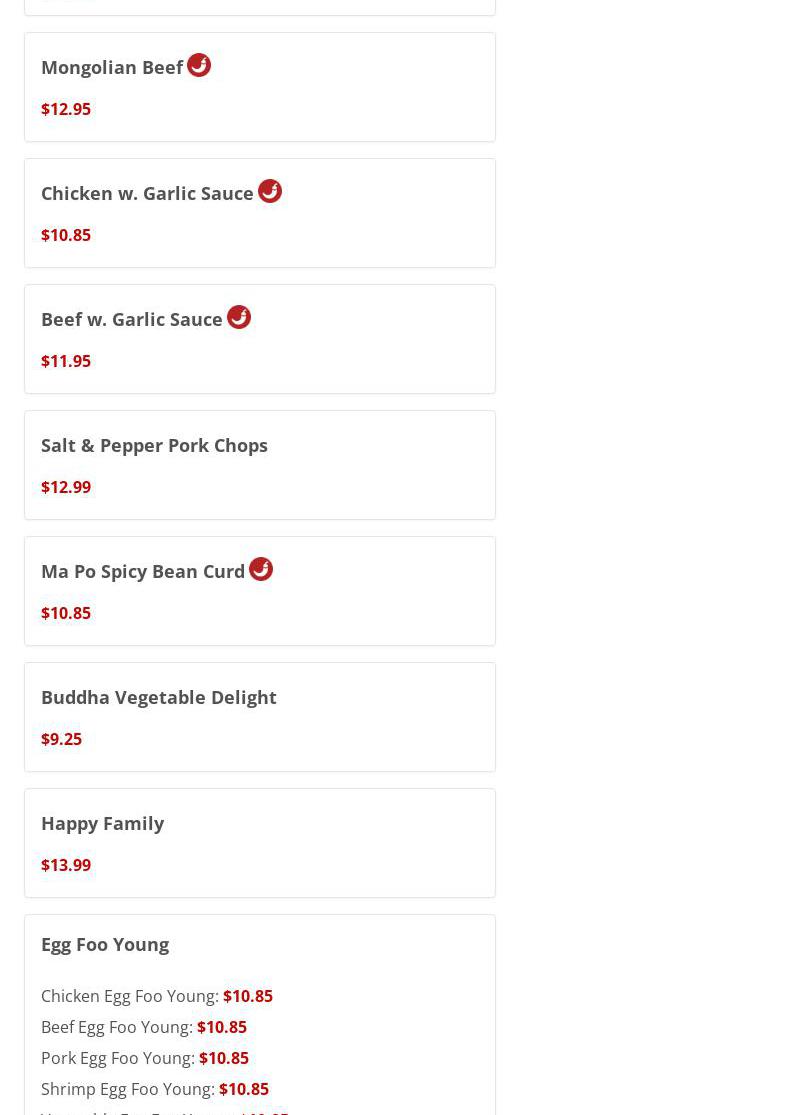Choose Salt & Pepper Pork Chops
785x1115 pixels.
tap(259, 465)
